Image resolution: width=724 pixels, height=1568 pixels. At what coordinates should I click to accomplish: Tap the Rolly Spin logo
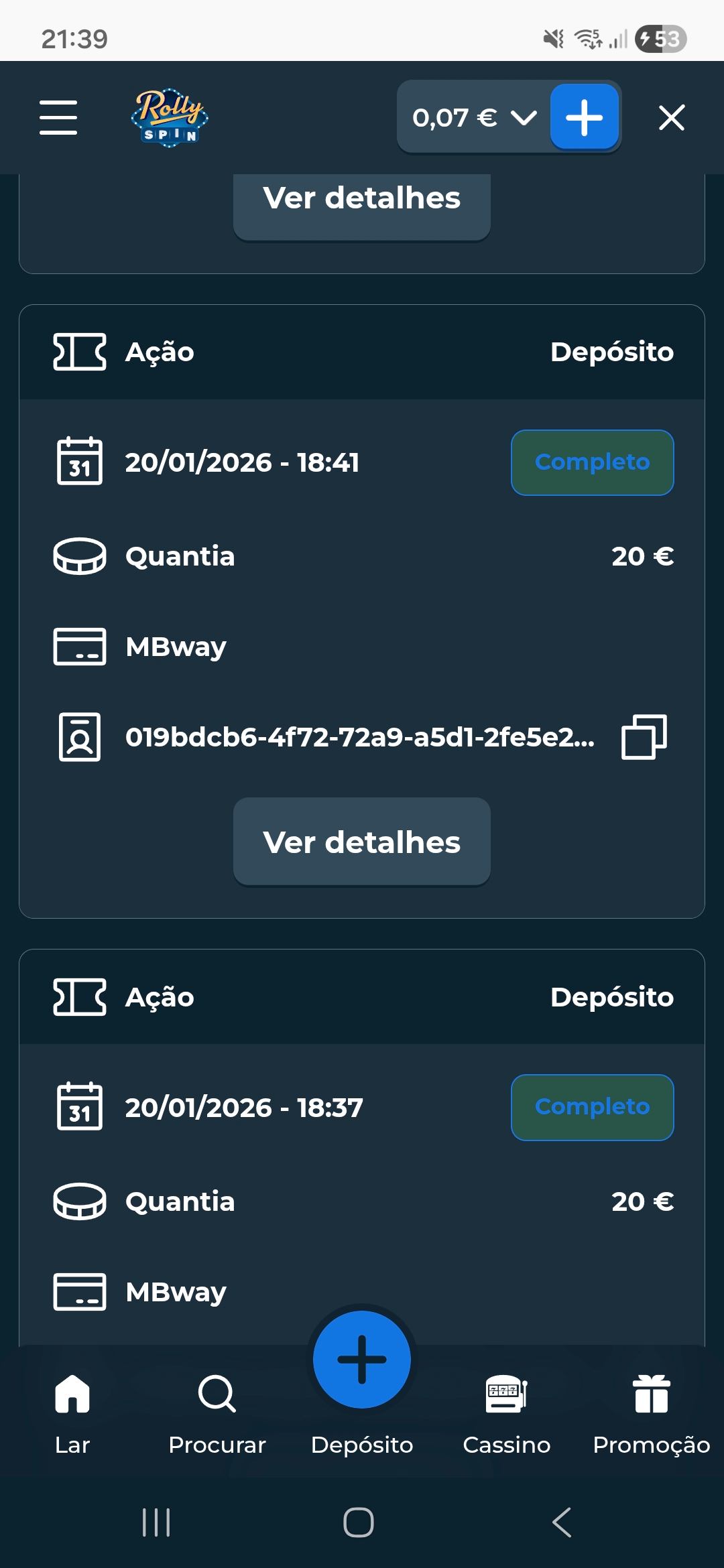point(169,117)
